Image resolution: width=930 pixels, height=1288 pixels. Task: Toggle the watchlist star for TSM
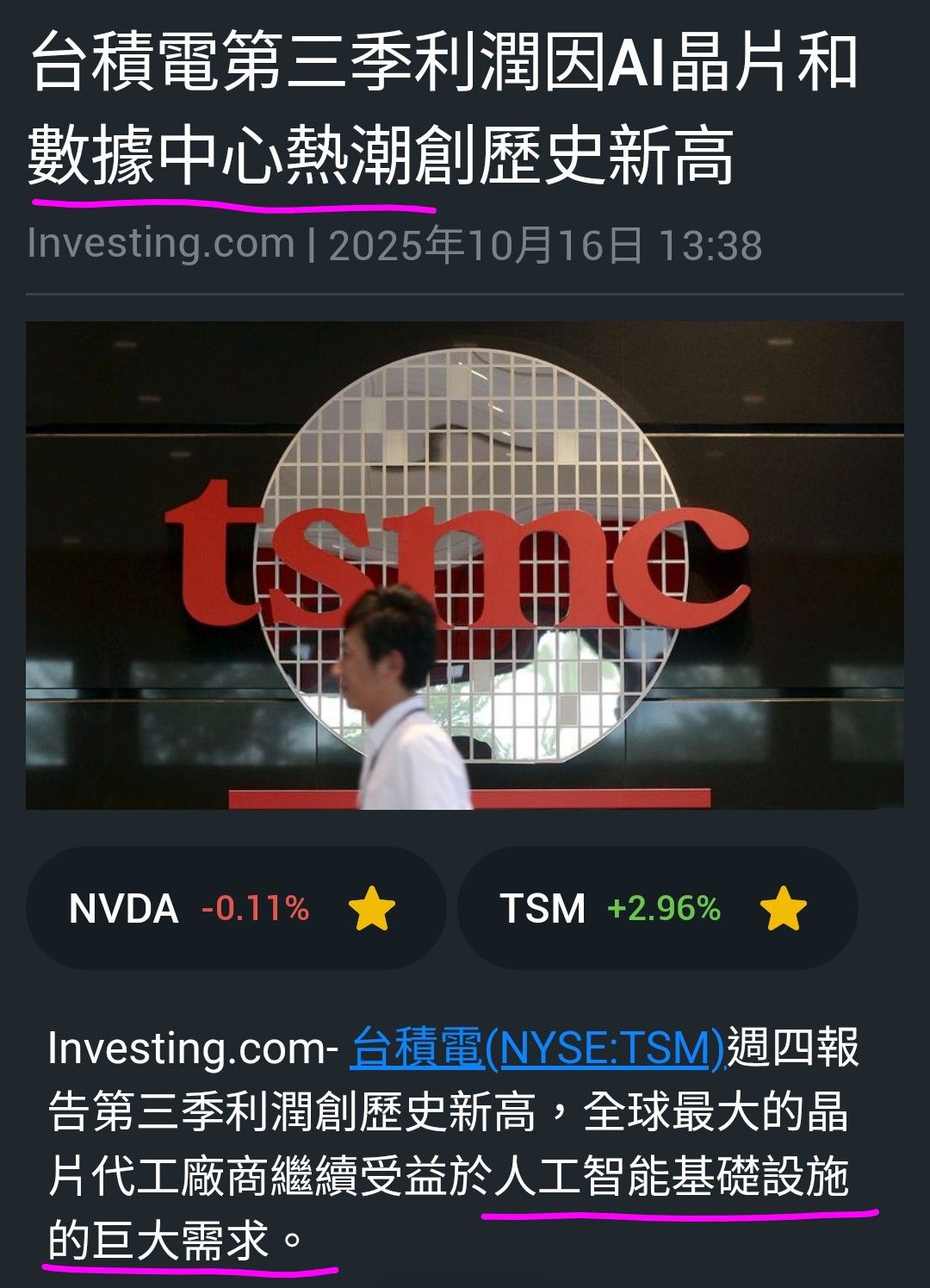click(784, 910)
